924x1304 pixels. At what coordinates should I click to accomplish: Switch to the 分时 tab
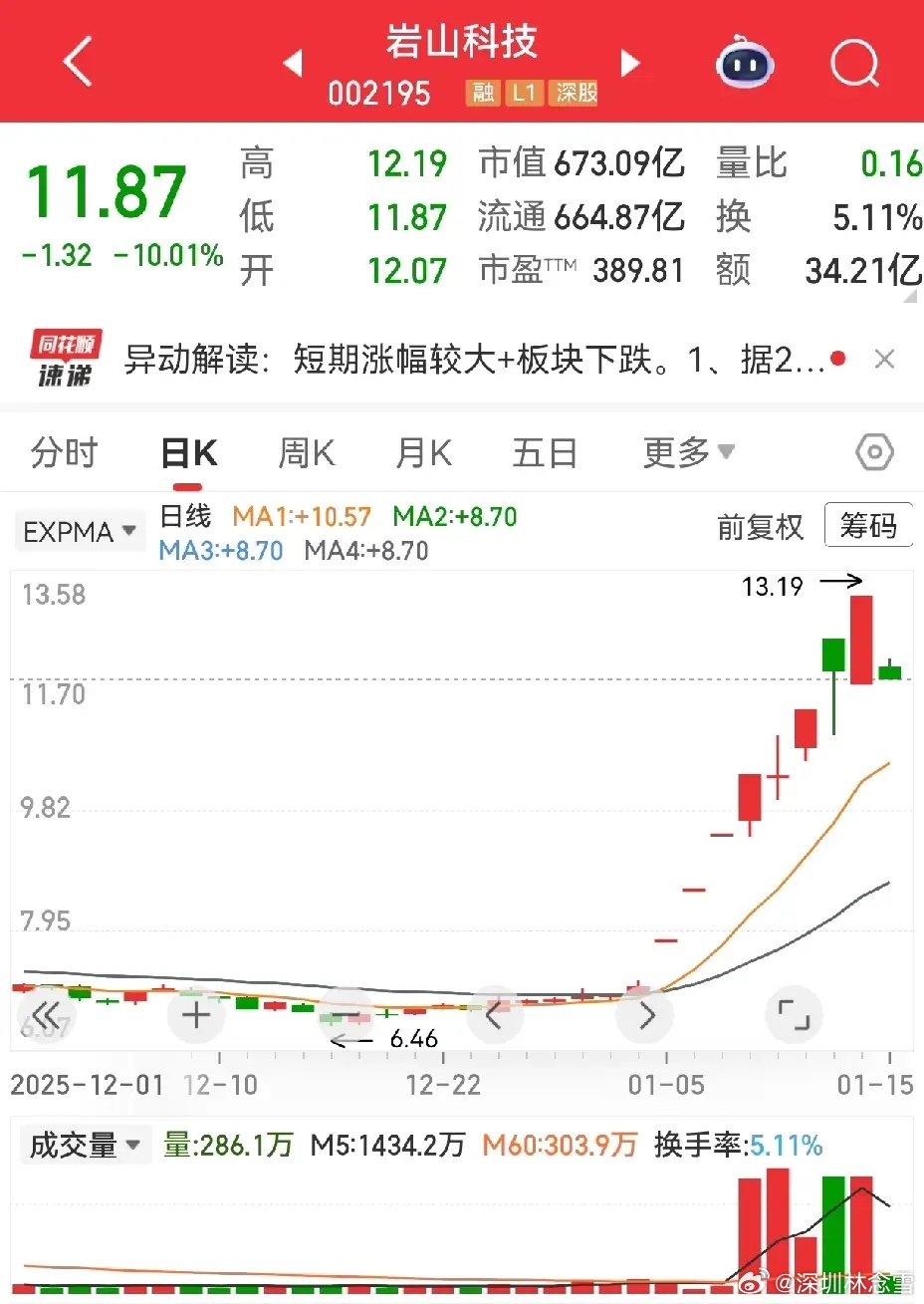click(x=64, y=453)
